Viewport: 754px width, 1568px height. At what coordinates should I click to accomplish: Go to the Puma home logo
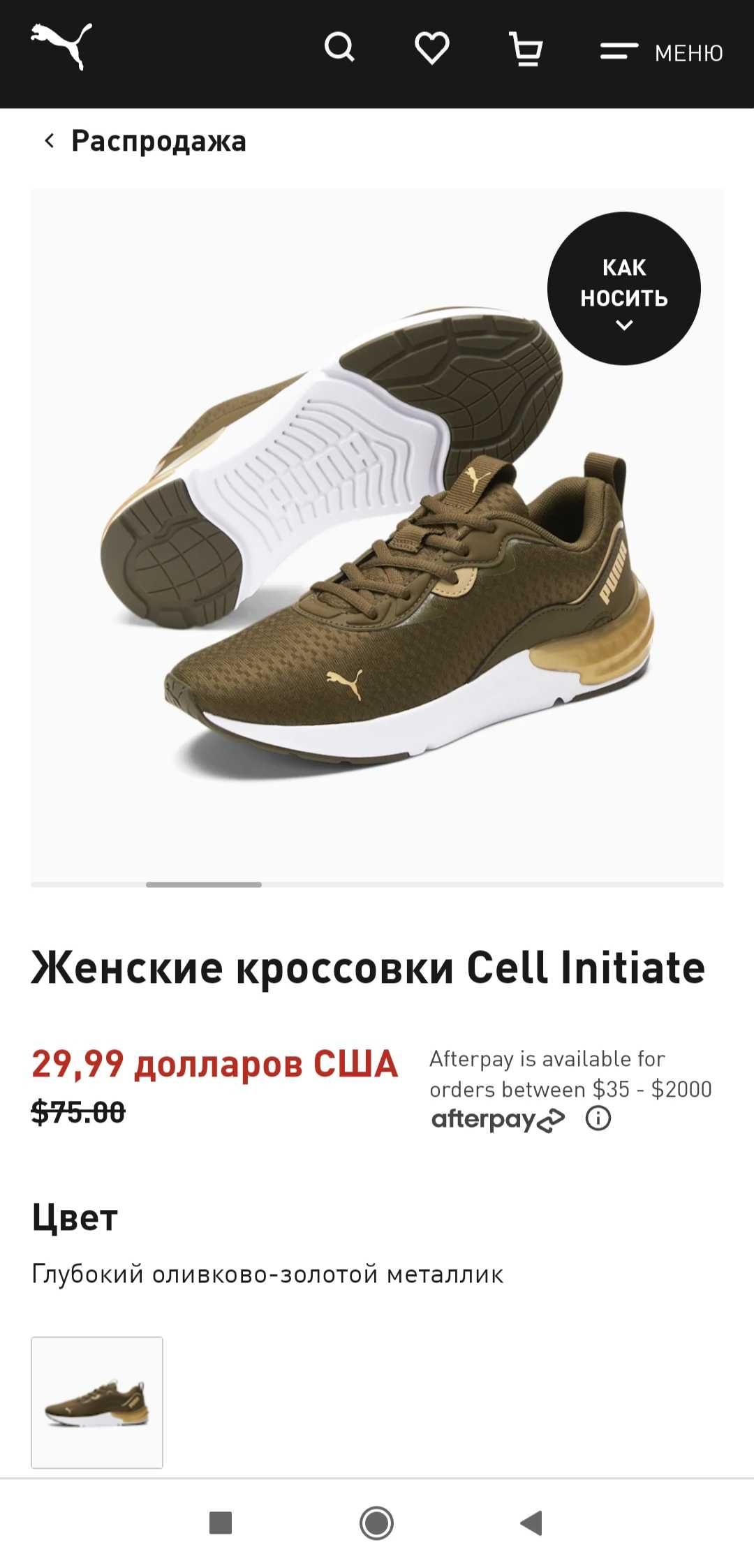(x=61, y=46)
